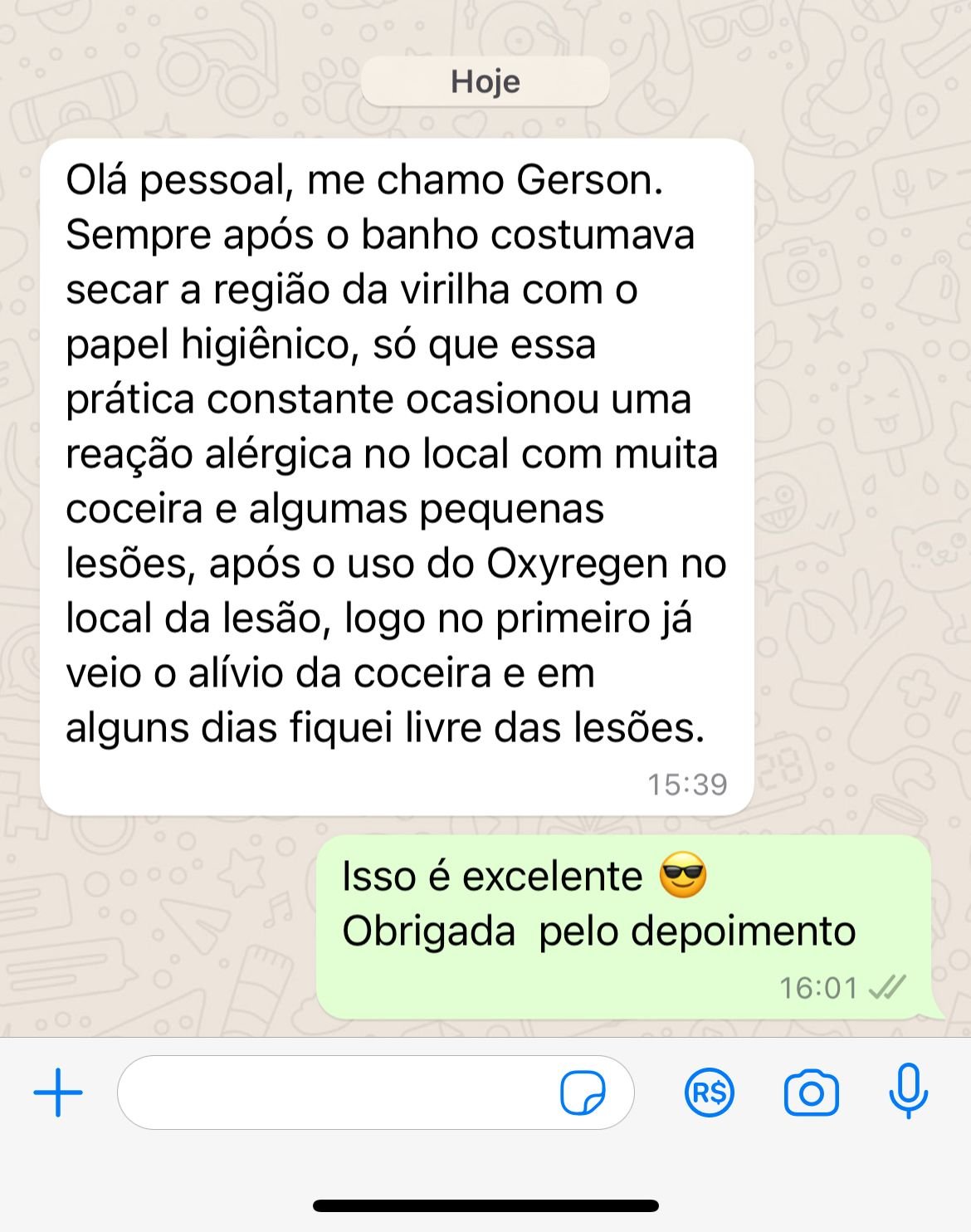Image resolution: width=971 pixels, height=1232 pixels.
Task: Open the sticker picker
Action: pyautogui.click(x=583, y=1093)
